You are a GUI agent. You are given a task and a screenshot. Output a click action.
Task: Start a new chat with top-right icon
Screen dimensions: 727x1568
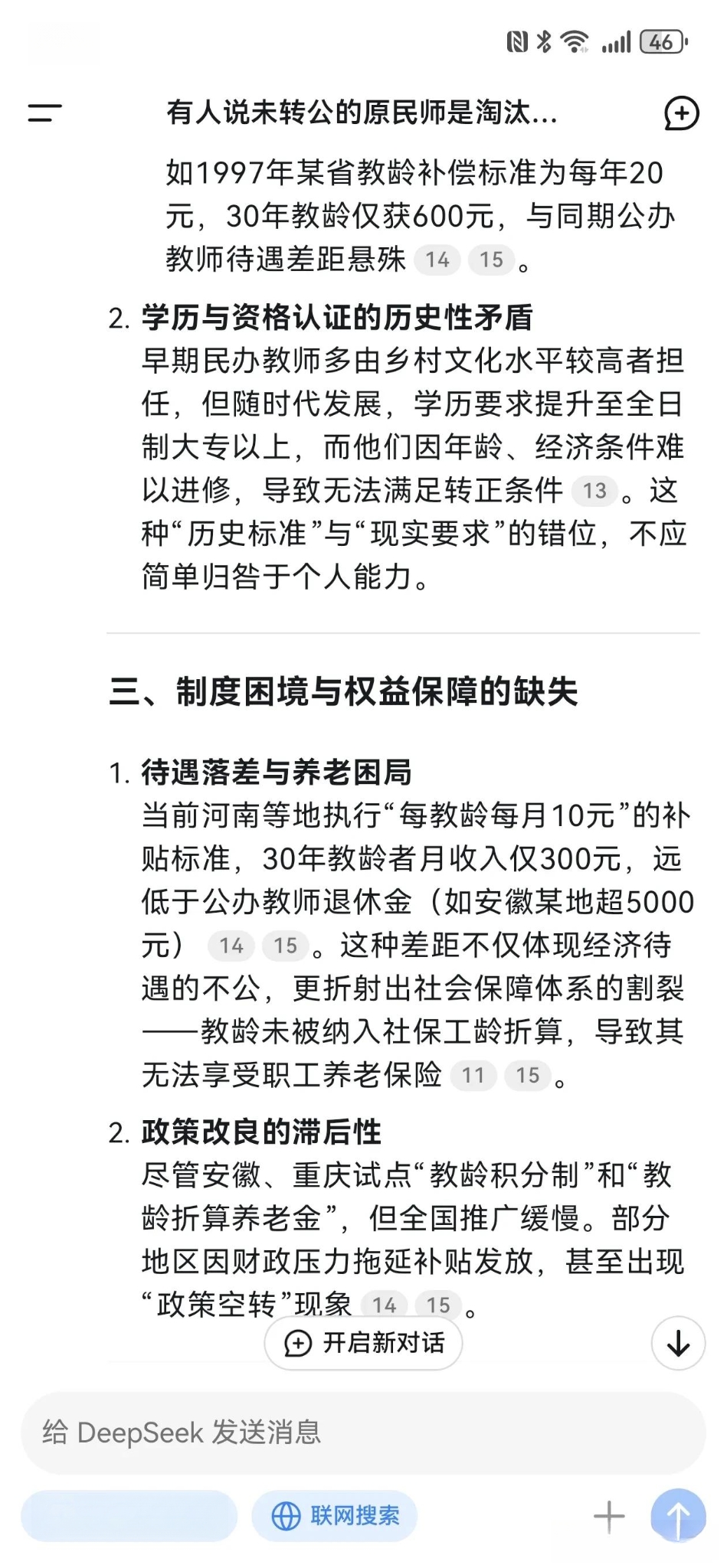point(681,113)
